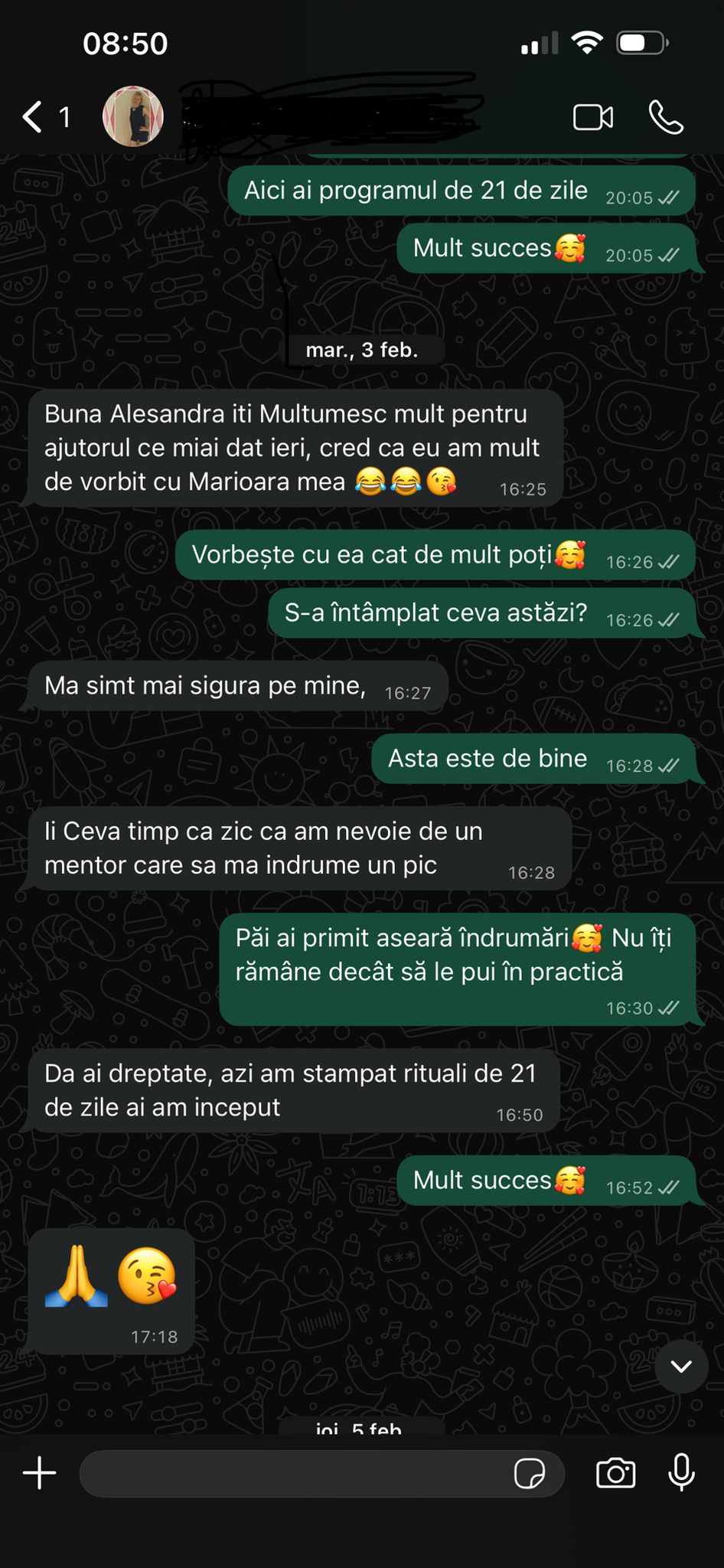Screen dimensions: 724x1568
Task: Start a video call
Action: click(x=593, y=117)
